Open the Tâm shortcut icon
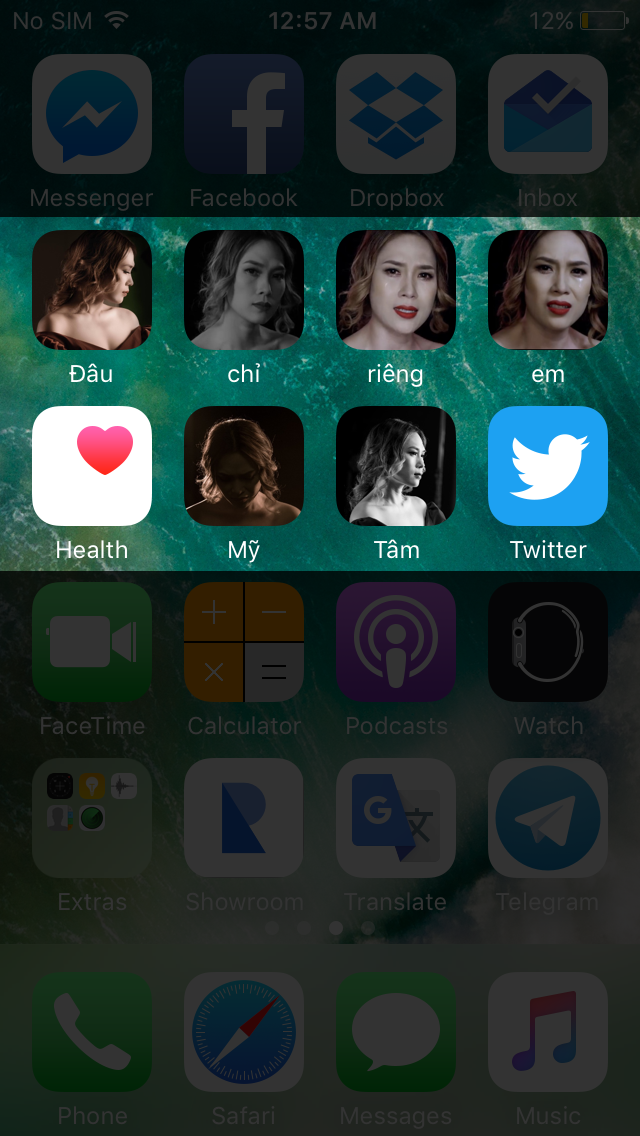 pos(396,466)
